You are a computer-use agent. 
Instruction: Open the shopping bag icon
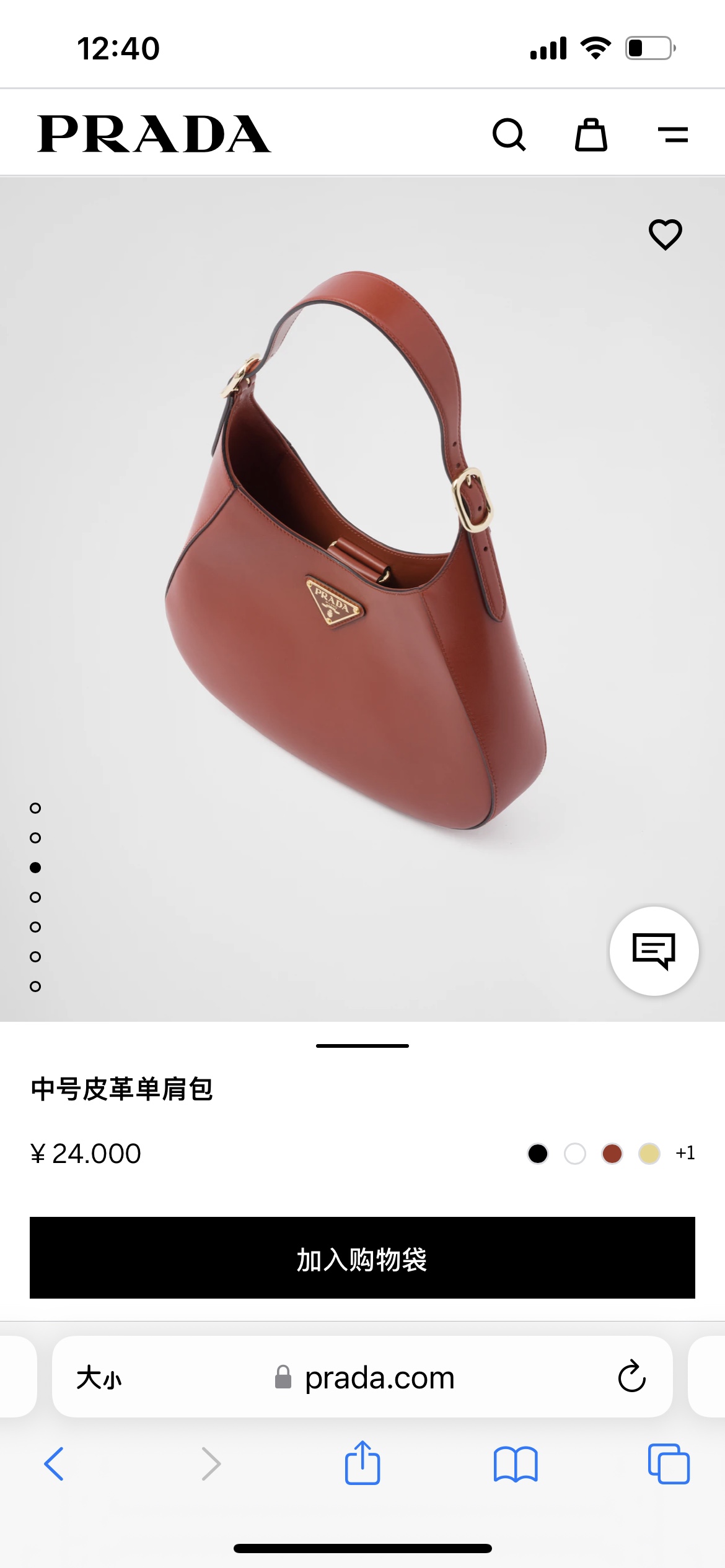pyautogui.click(x=591, y=134)
